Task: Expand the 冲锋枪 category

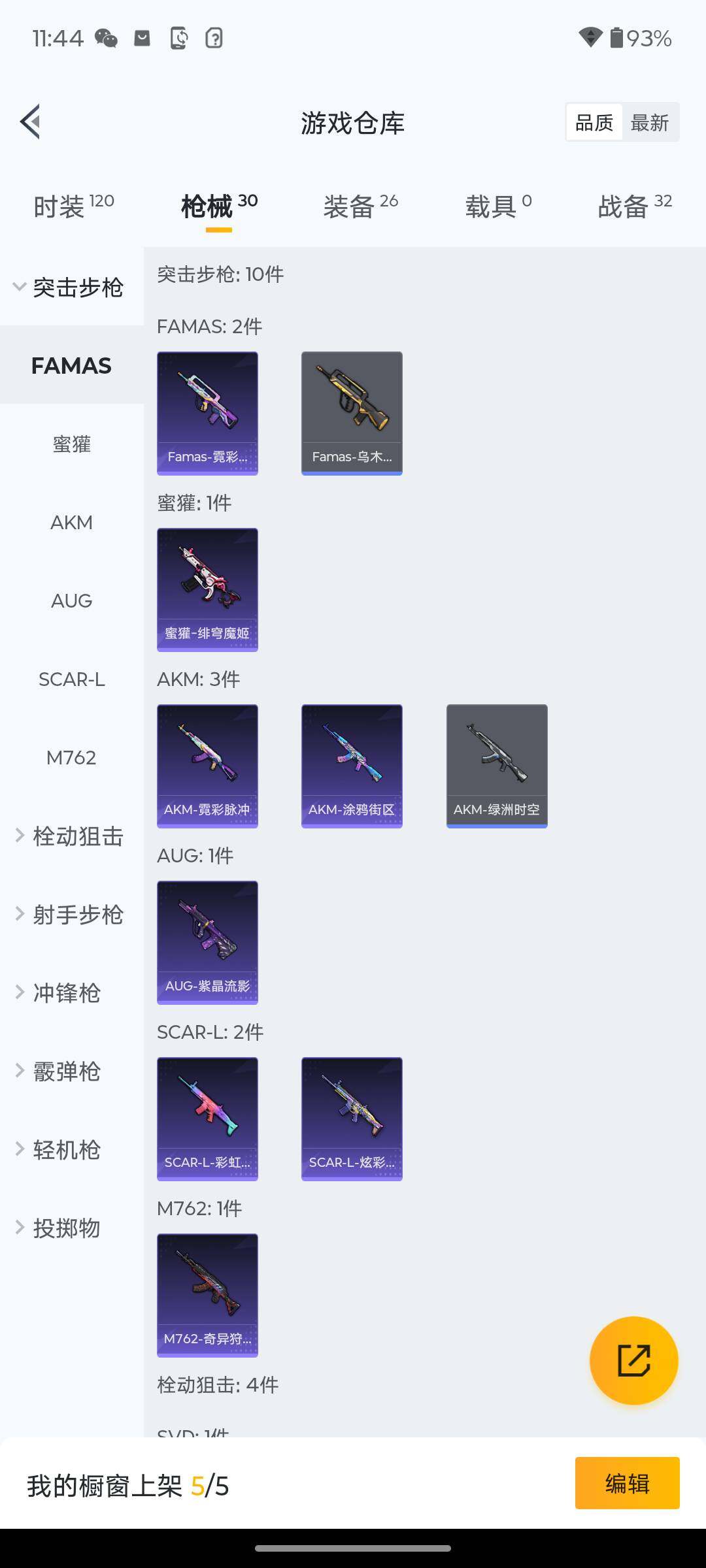Action: (65, 993)
